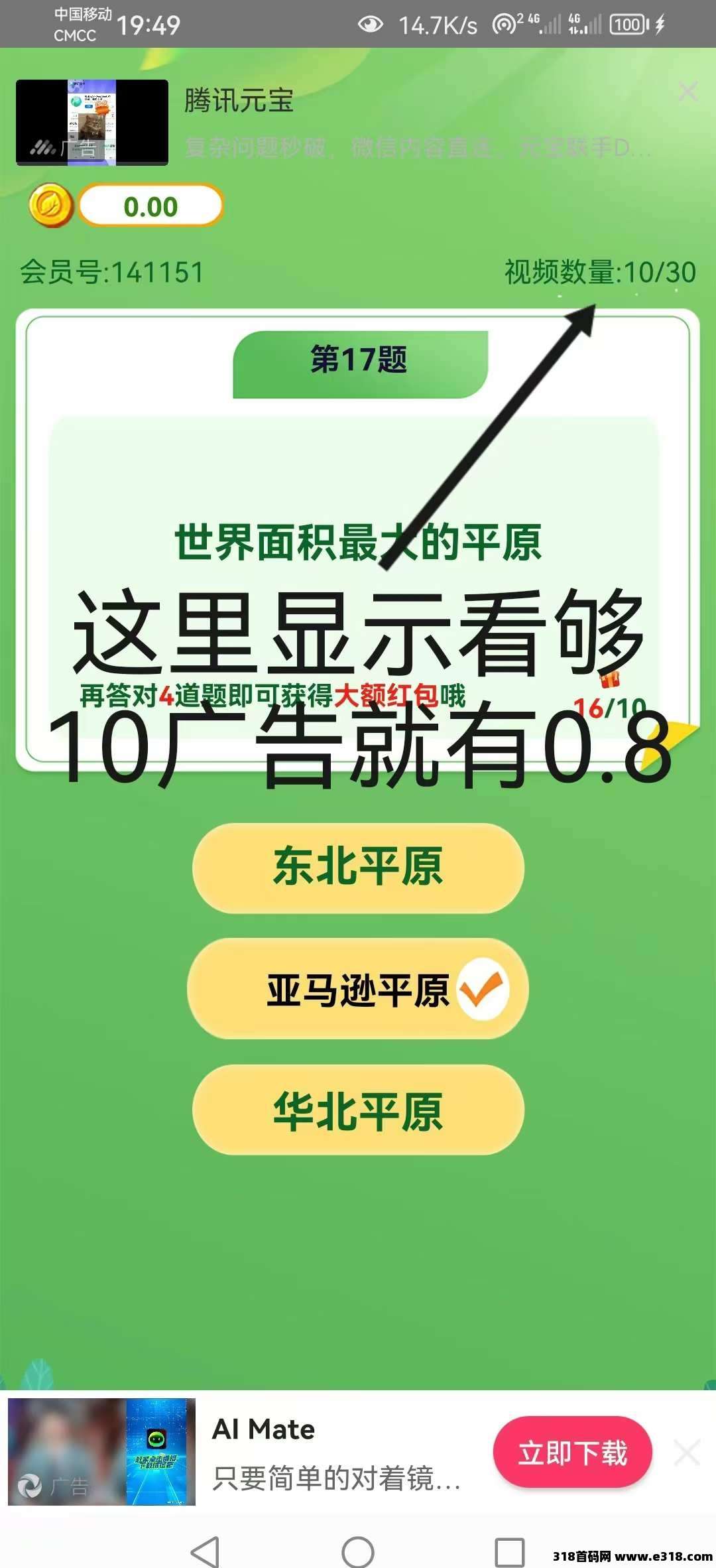
Task: Choose the answer 亚马逊平原
Action: pos(358,988)
